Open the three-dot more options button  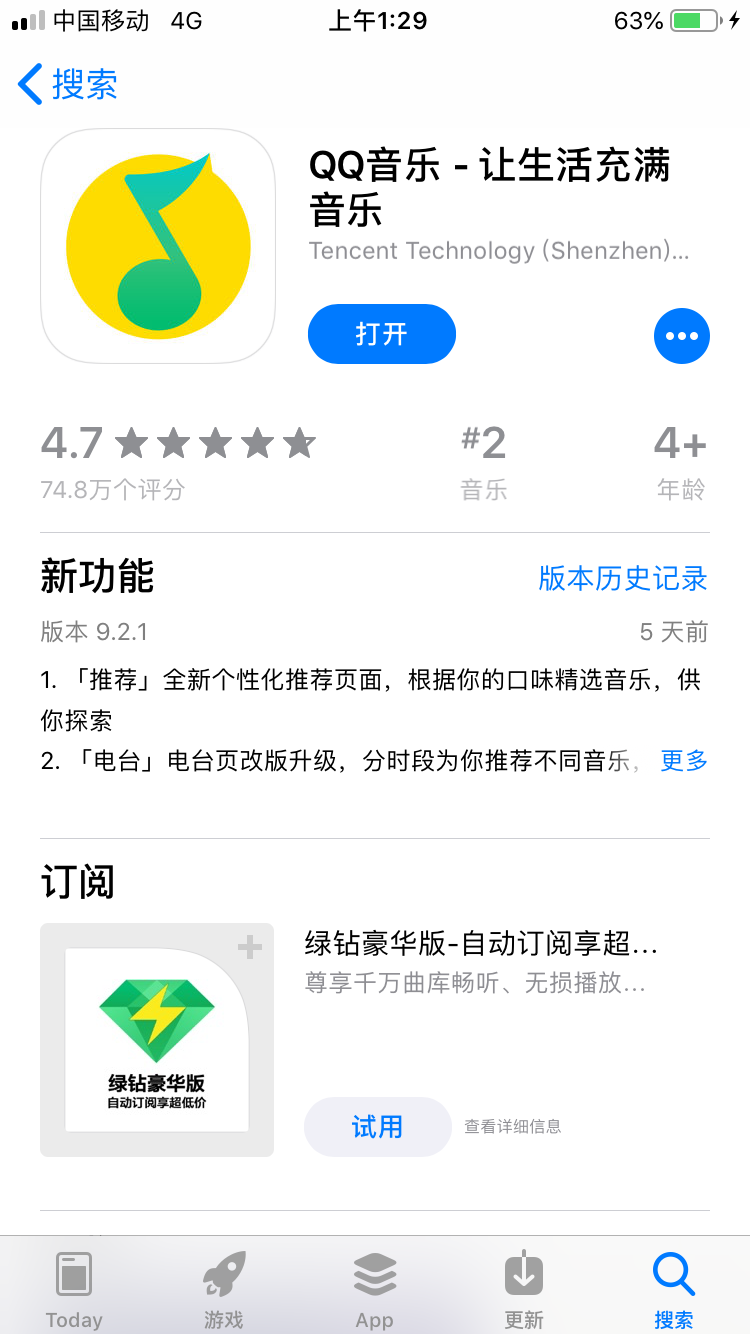pyautogui.click(x=681, y=336)
